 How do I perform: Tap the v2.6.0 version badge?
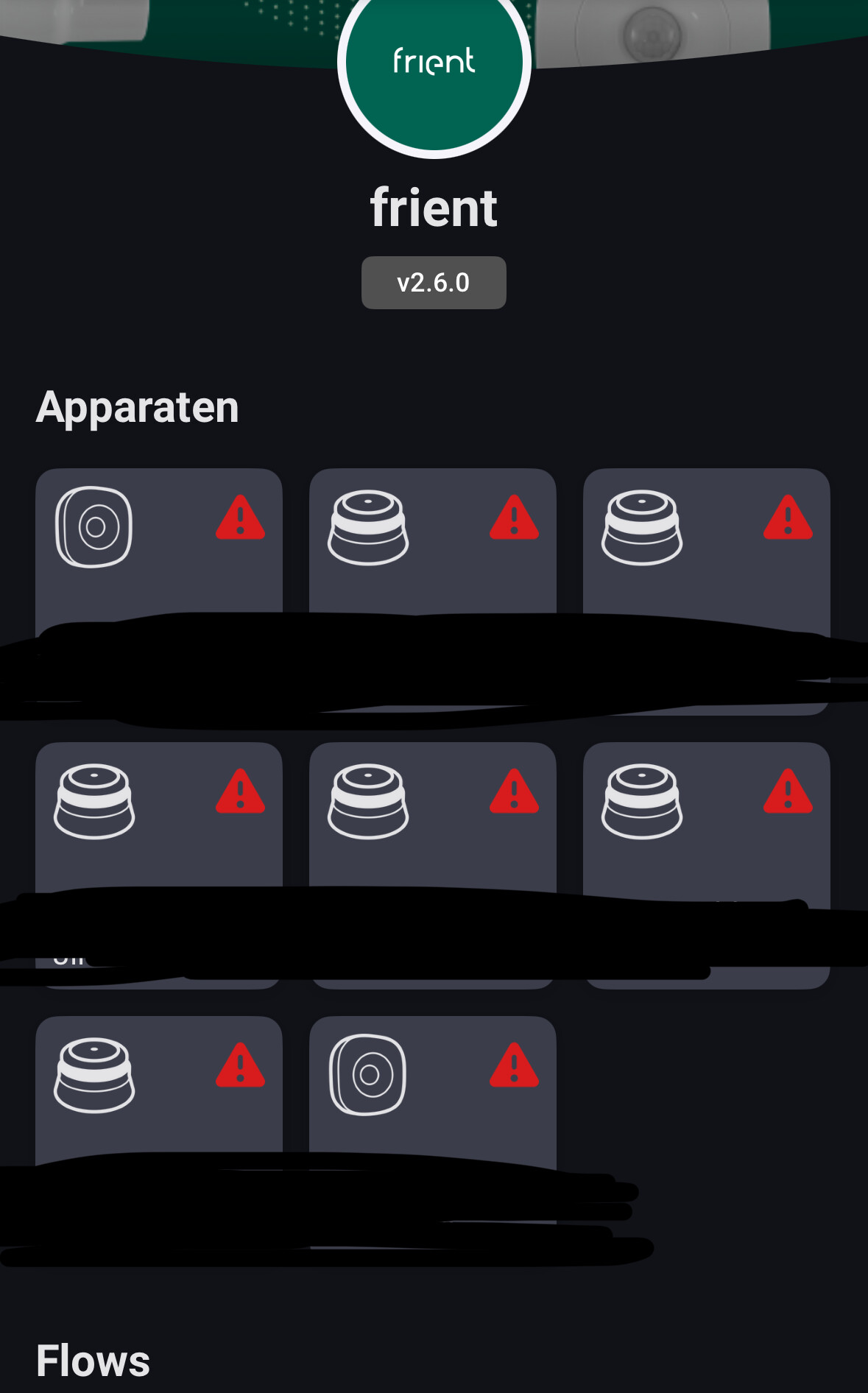(434, 283)
